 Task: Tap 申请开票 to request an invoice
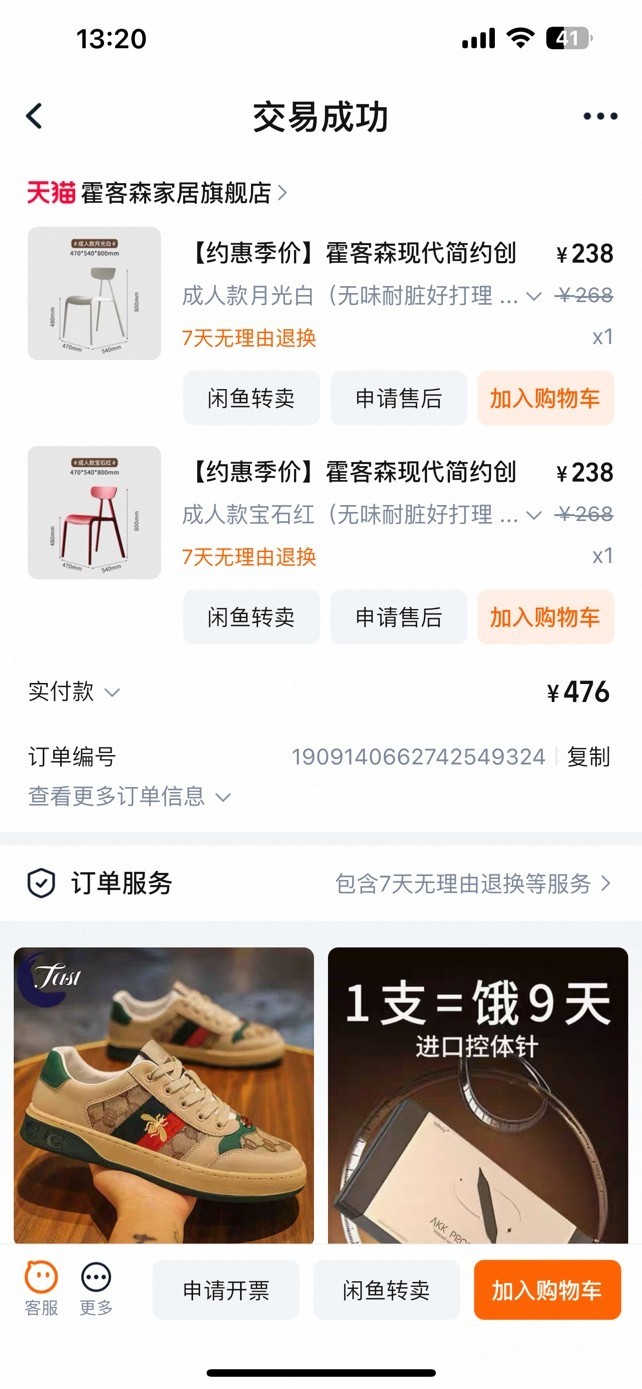click(226, 1290)
